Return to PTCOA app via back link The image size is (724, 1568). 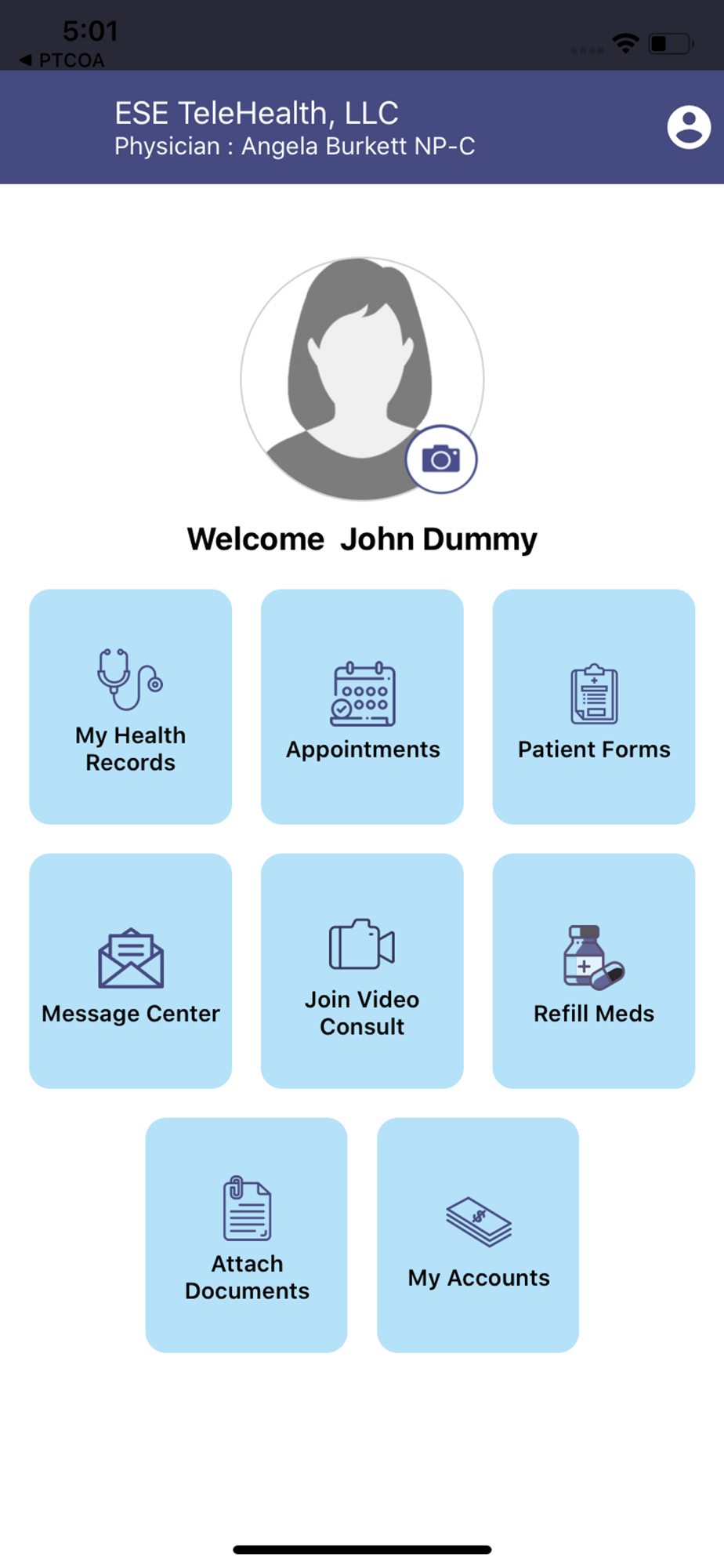62,60
